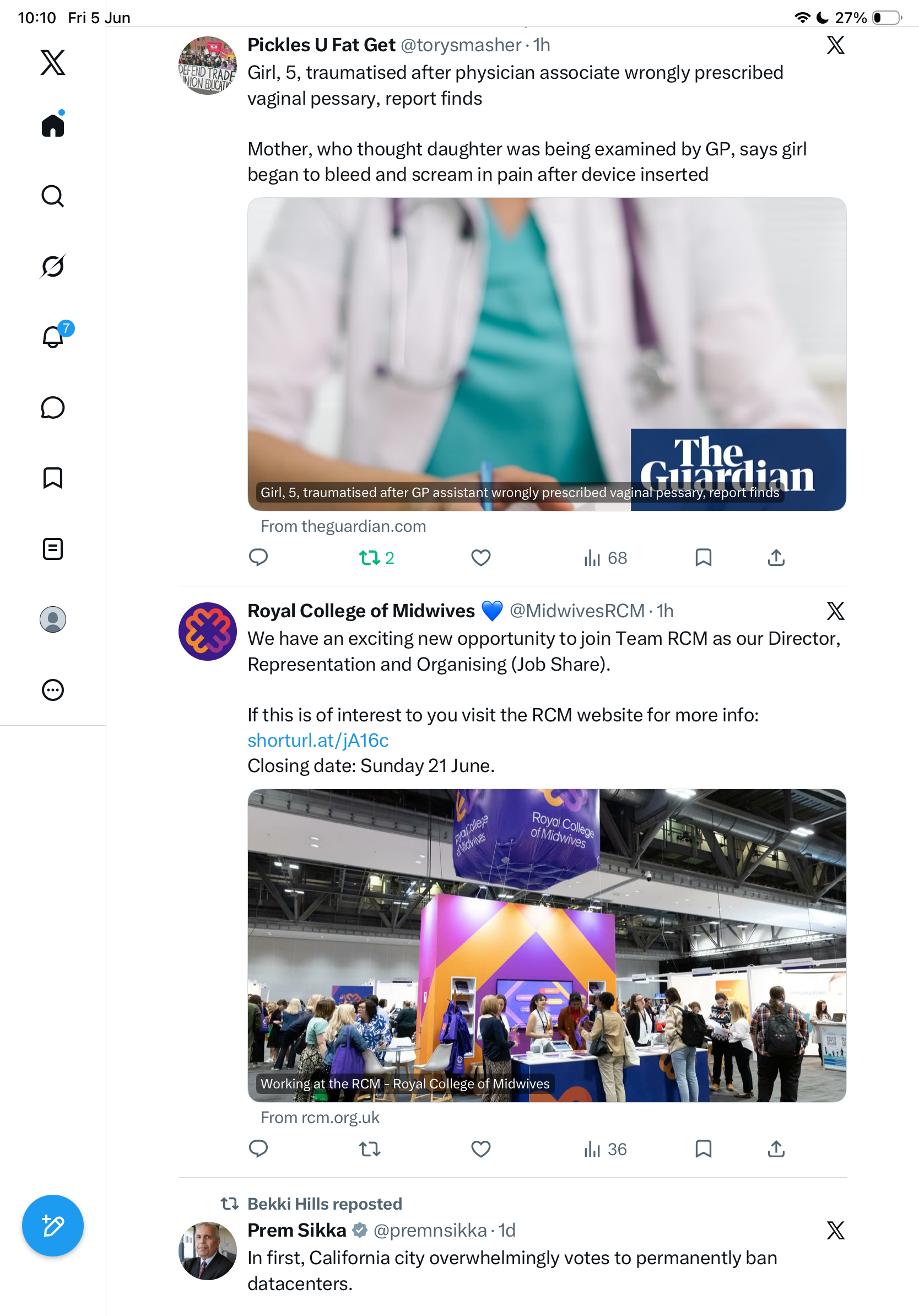The image size is (919, 1316).
Task: Open Lists from the sidebar
Action: click(x=53, y=548)
